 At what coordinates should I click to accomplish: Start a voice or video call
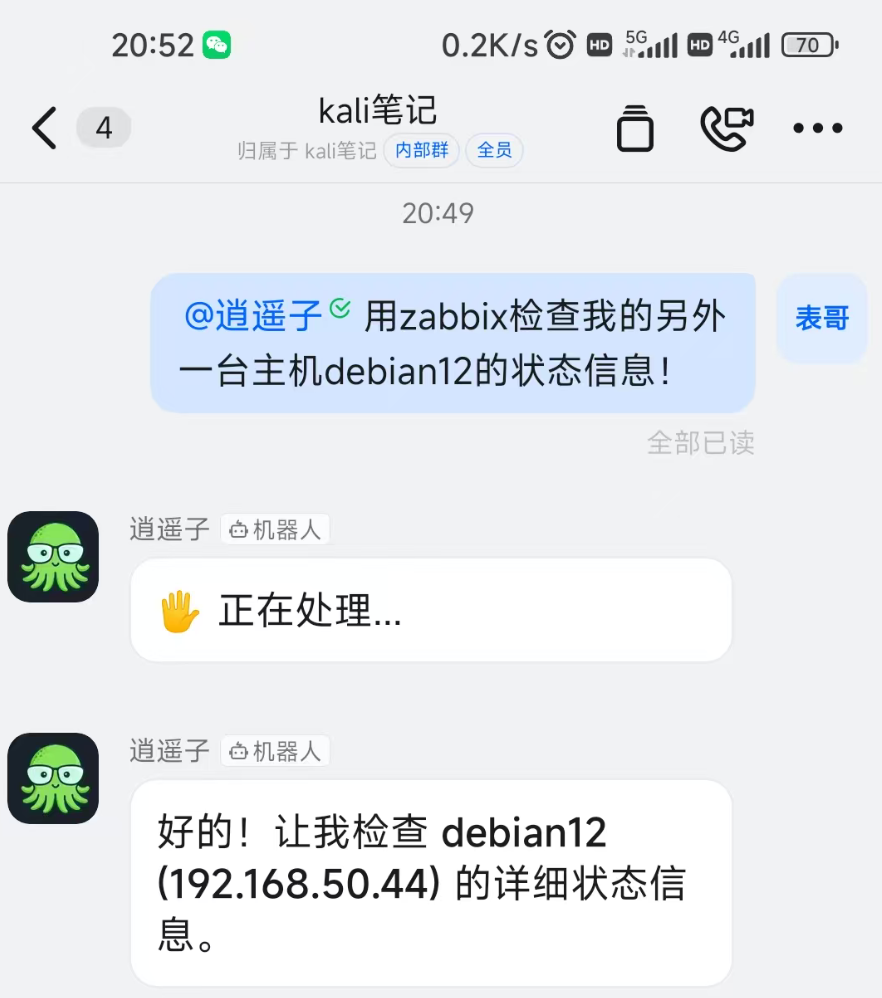(725, 128)
